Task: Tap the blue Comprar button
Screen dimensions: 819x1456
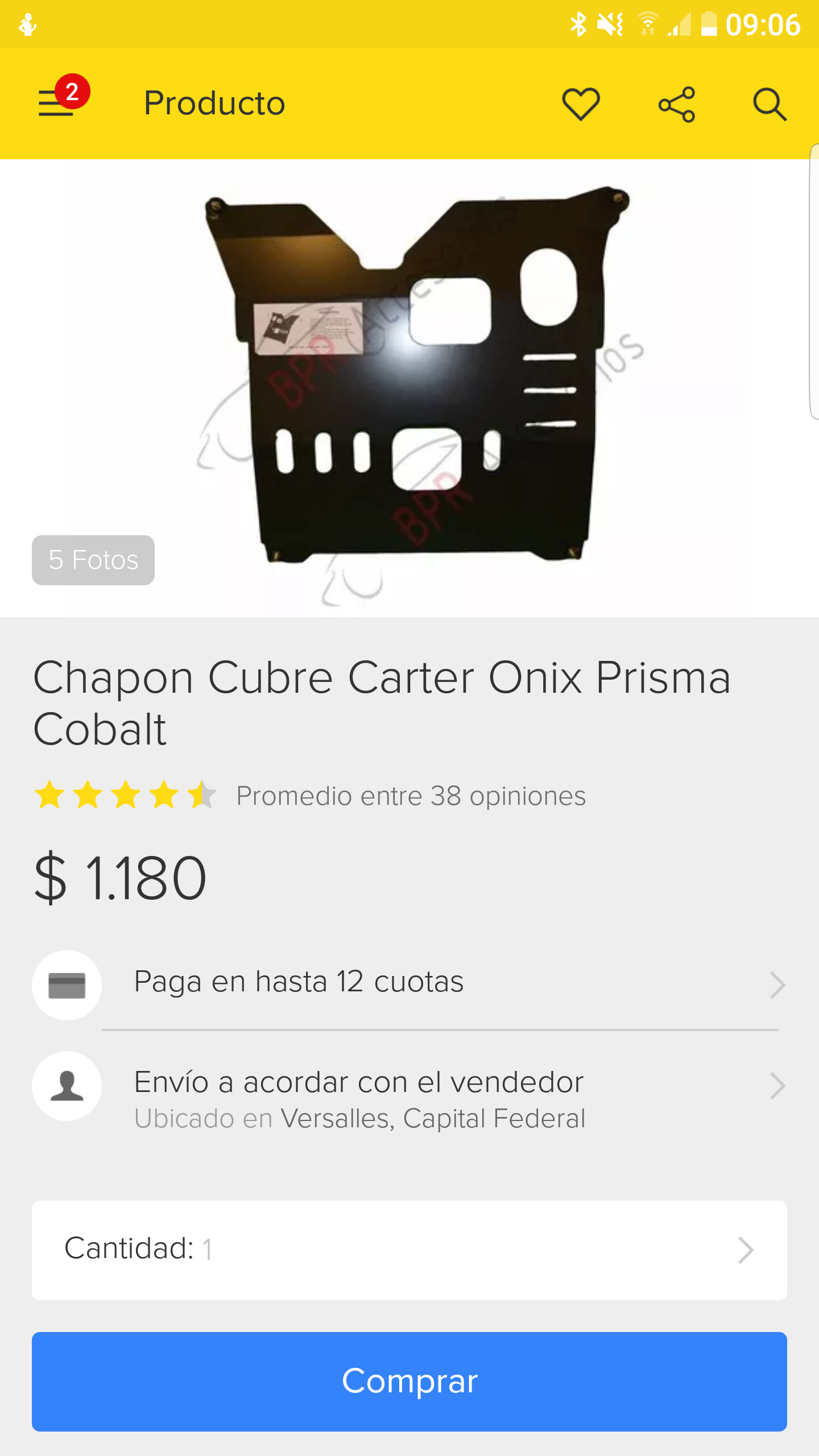Action: [x=409, y=1381]
